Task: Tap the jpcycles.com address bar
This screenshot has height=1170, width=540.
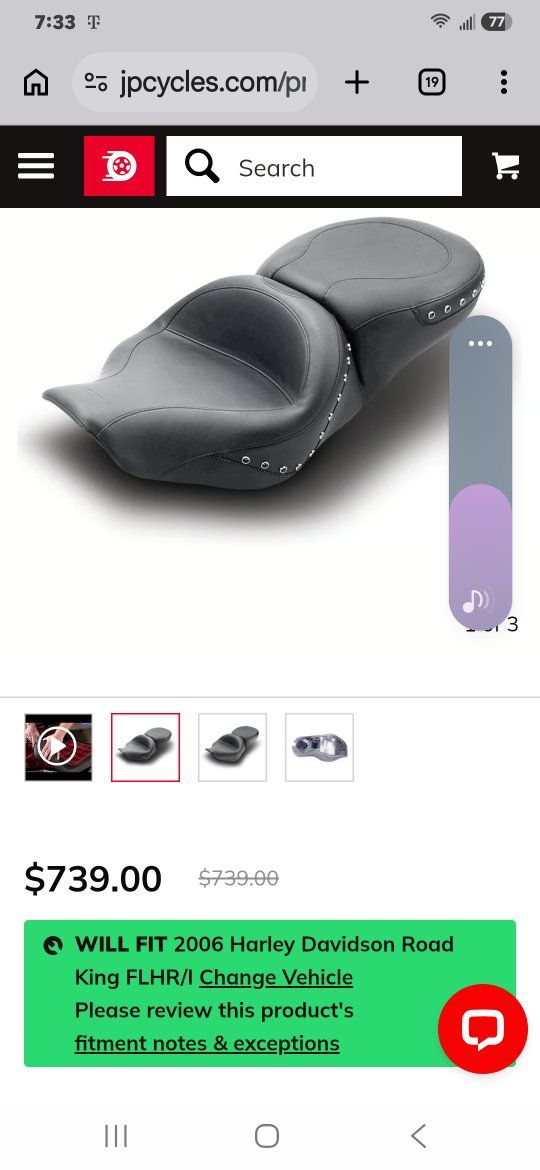Action: pyautogui.click(x=195, y=82)
